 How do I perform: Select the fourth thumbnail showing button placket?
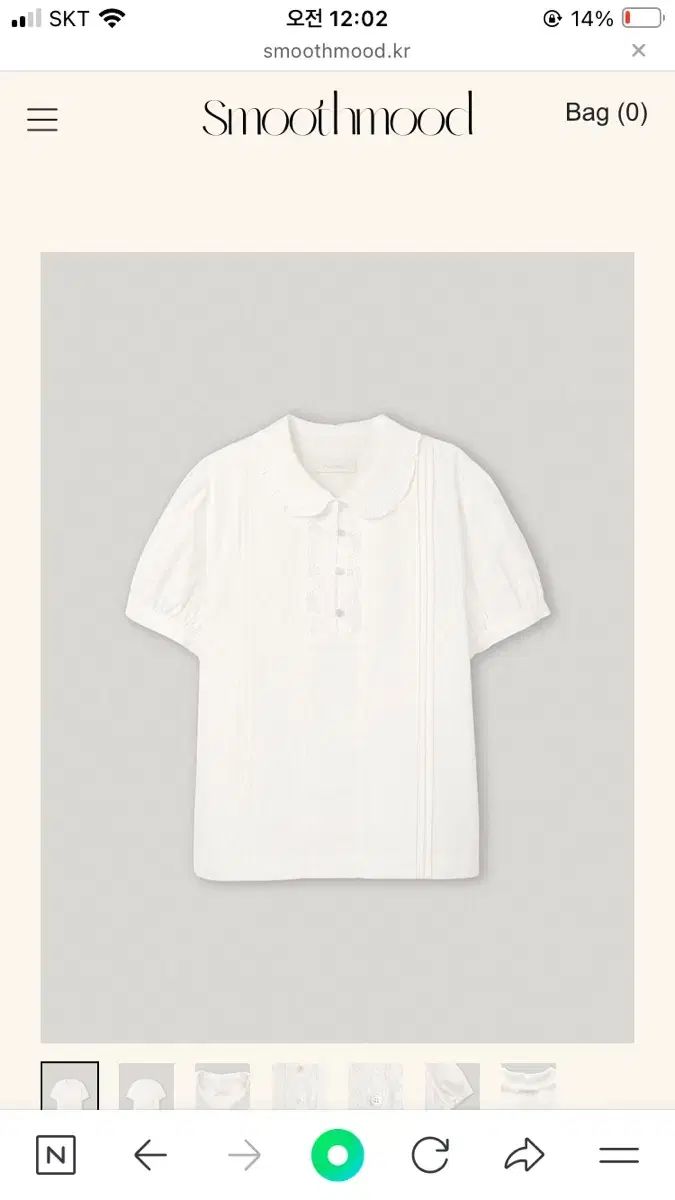coord(299,1087)
